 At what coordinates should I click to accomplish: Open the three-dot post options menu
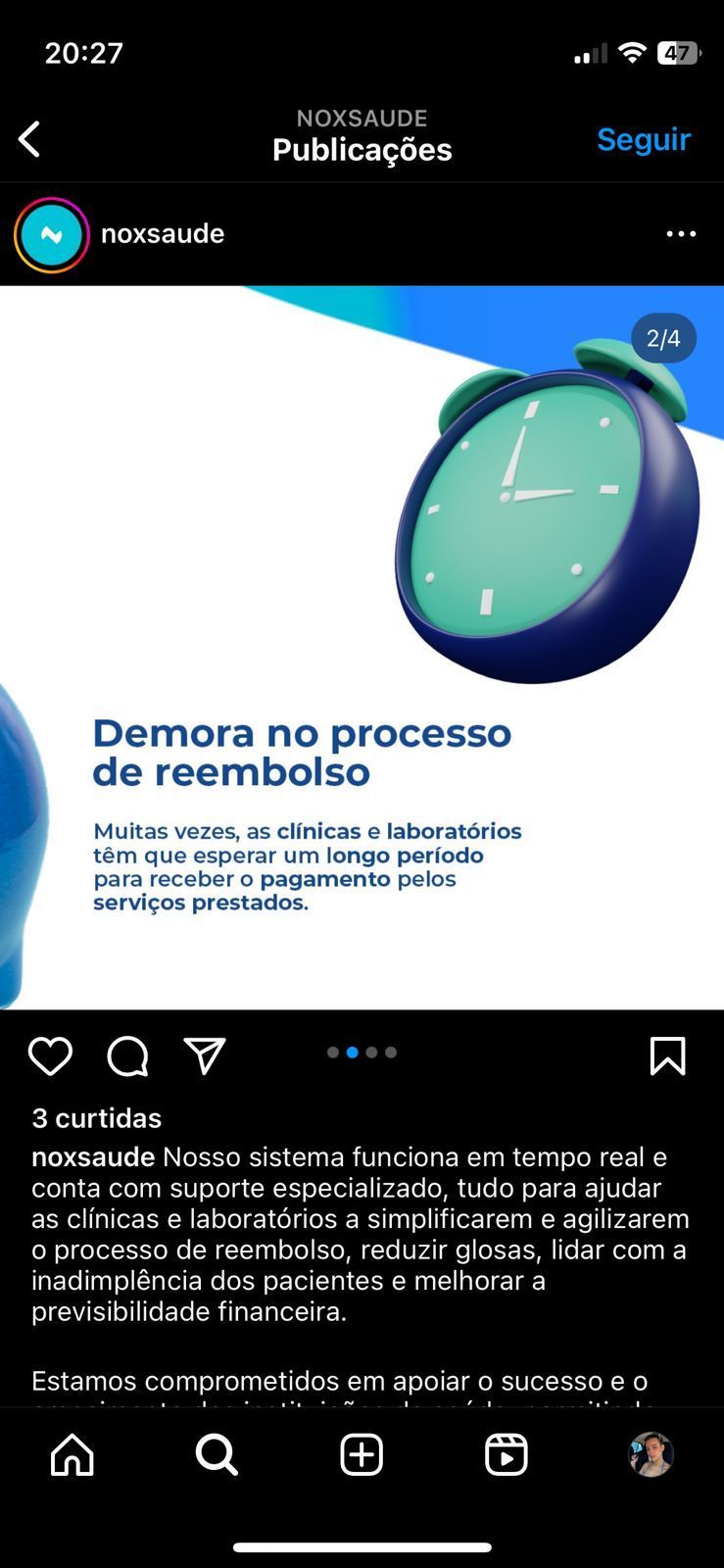click(681, 234)
